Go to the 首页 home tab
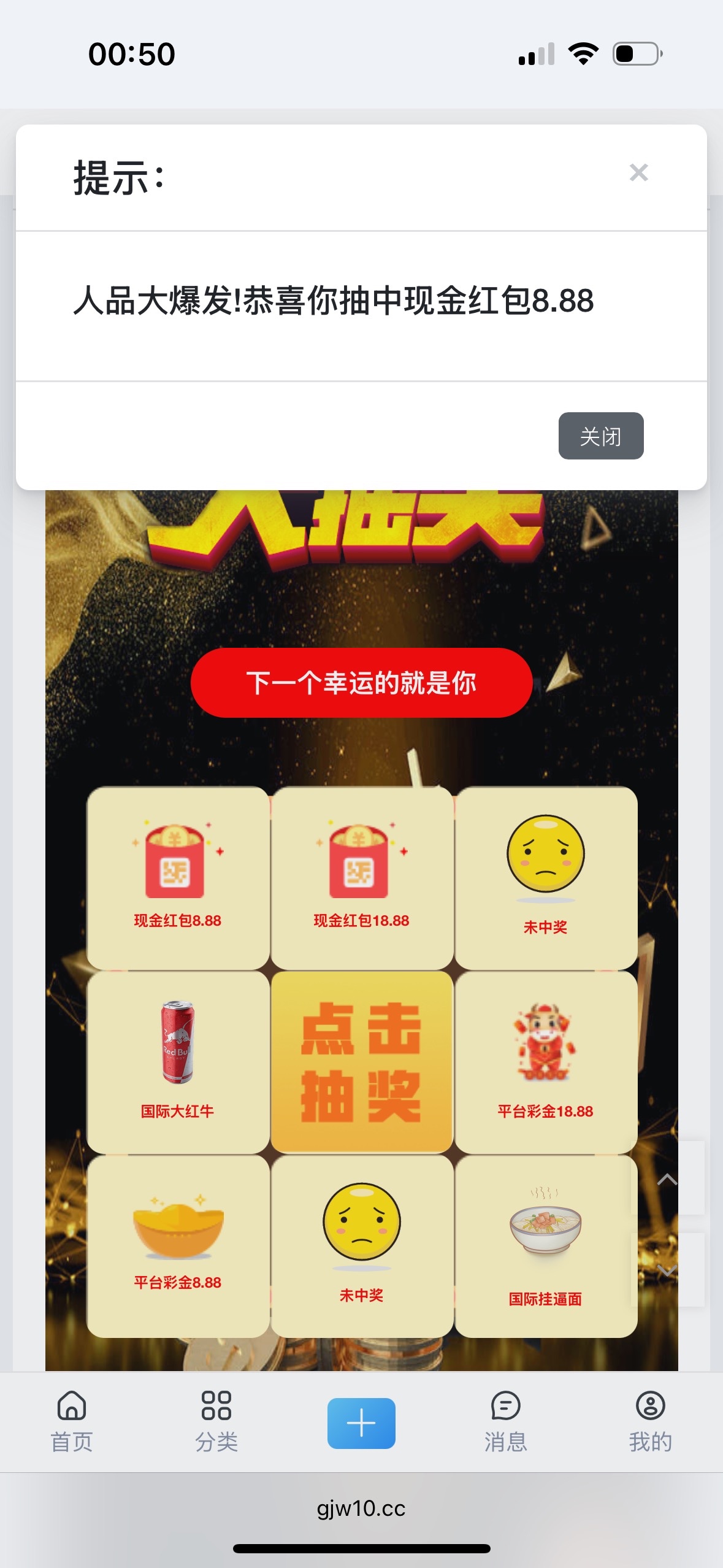This screenshot has width=723, height=1568. [72, 1421]
